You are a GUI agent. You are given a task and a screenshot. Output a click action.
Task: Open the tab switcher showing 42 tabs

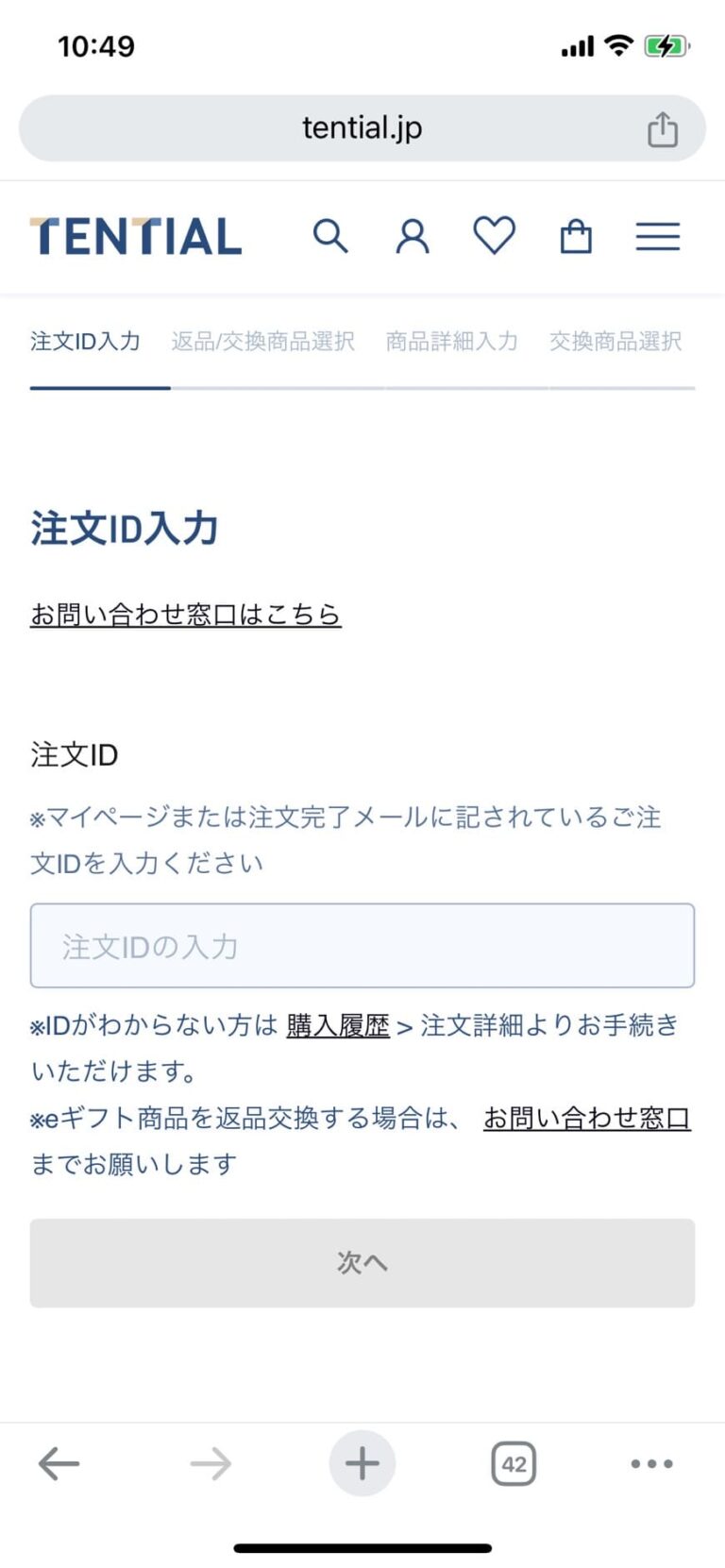click(x=514, y=1464)
